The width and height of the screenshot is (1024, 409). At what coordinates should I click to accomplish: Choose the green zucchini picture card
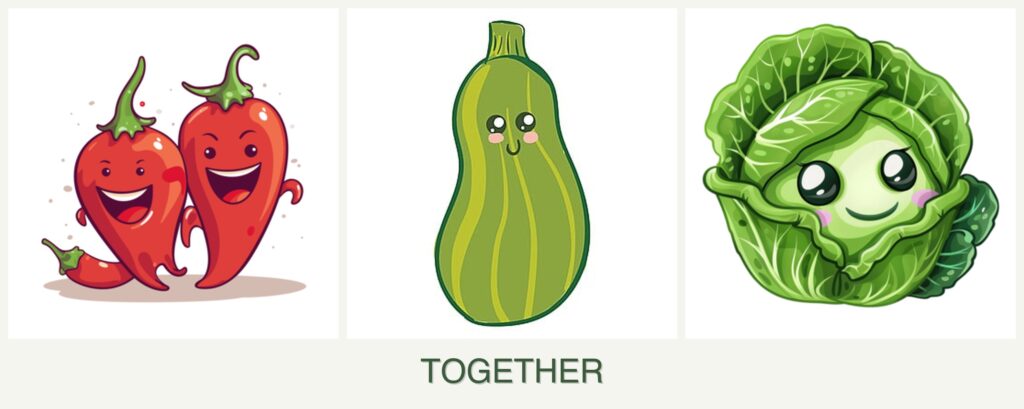[511, 173]
